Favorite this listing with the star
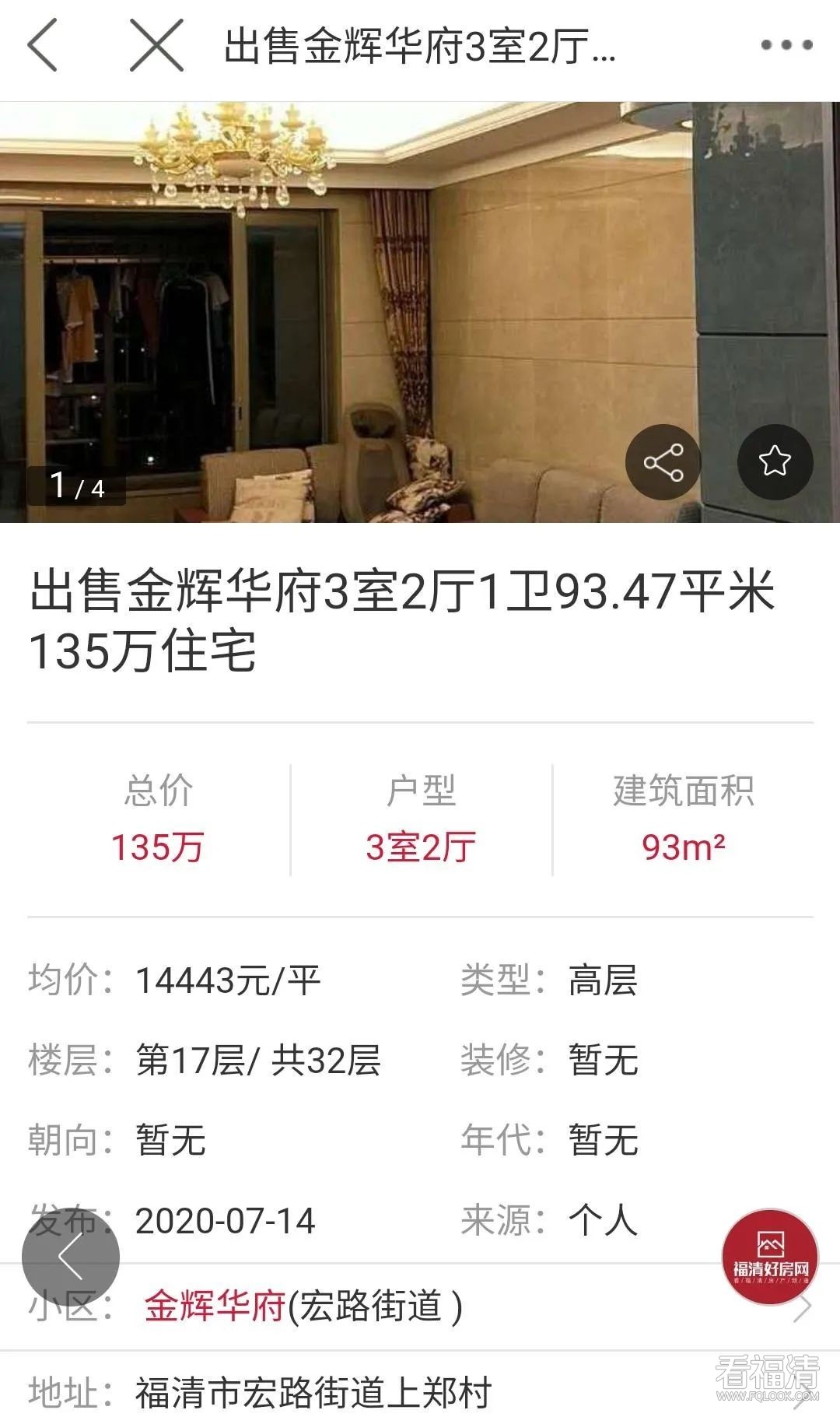 [775, 462]
